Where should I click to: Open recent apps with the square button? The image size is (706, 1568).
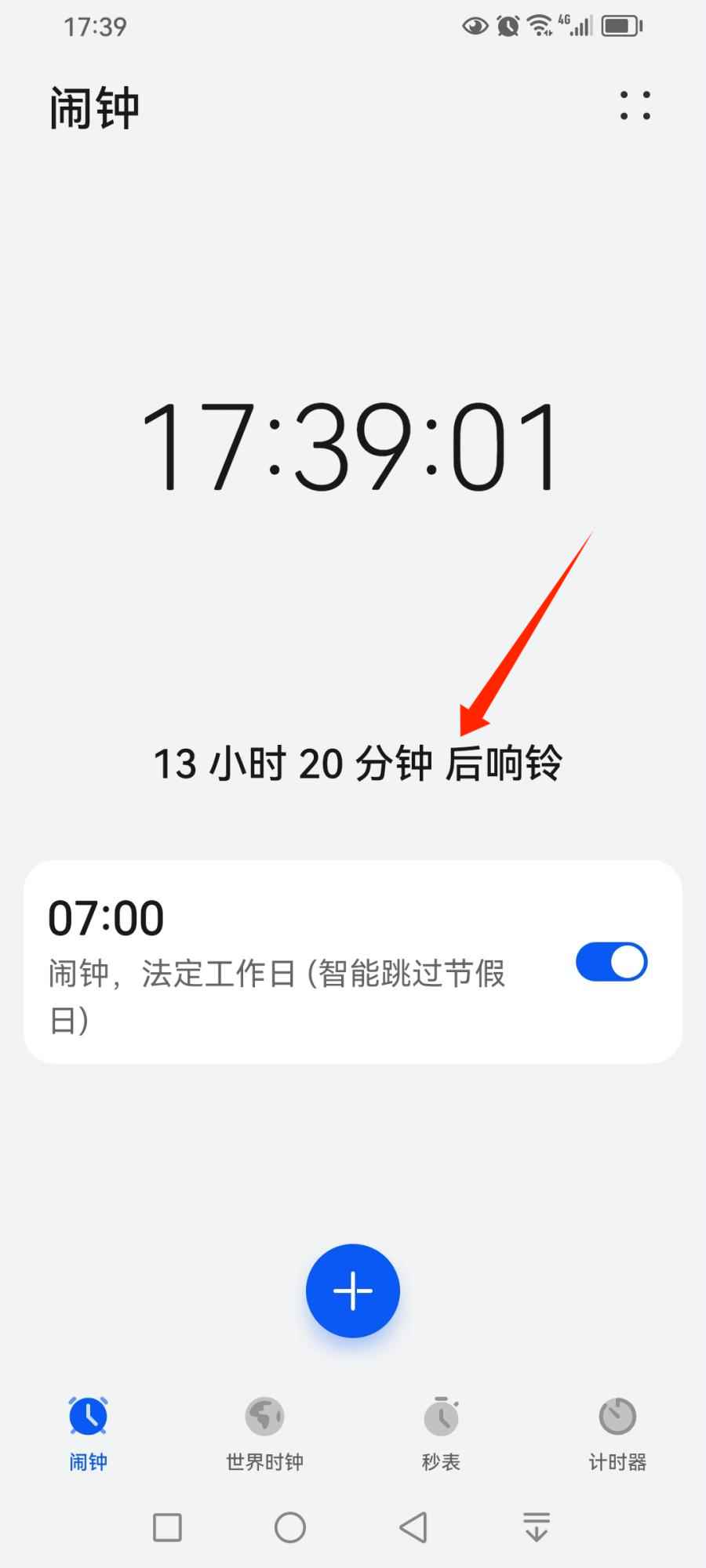point(167,1527)
